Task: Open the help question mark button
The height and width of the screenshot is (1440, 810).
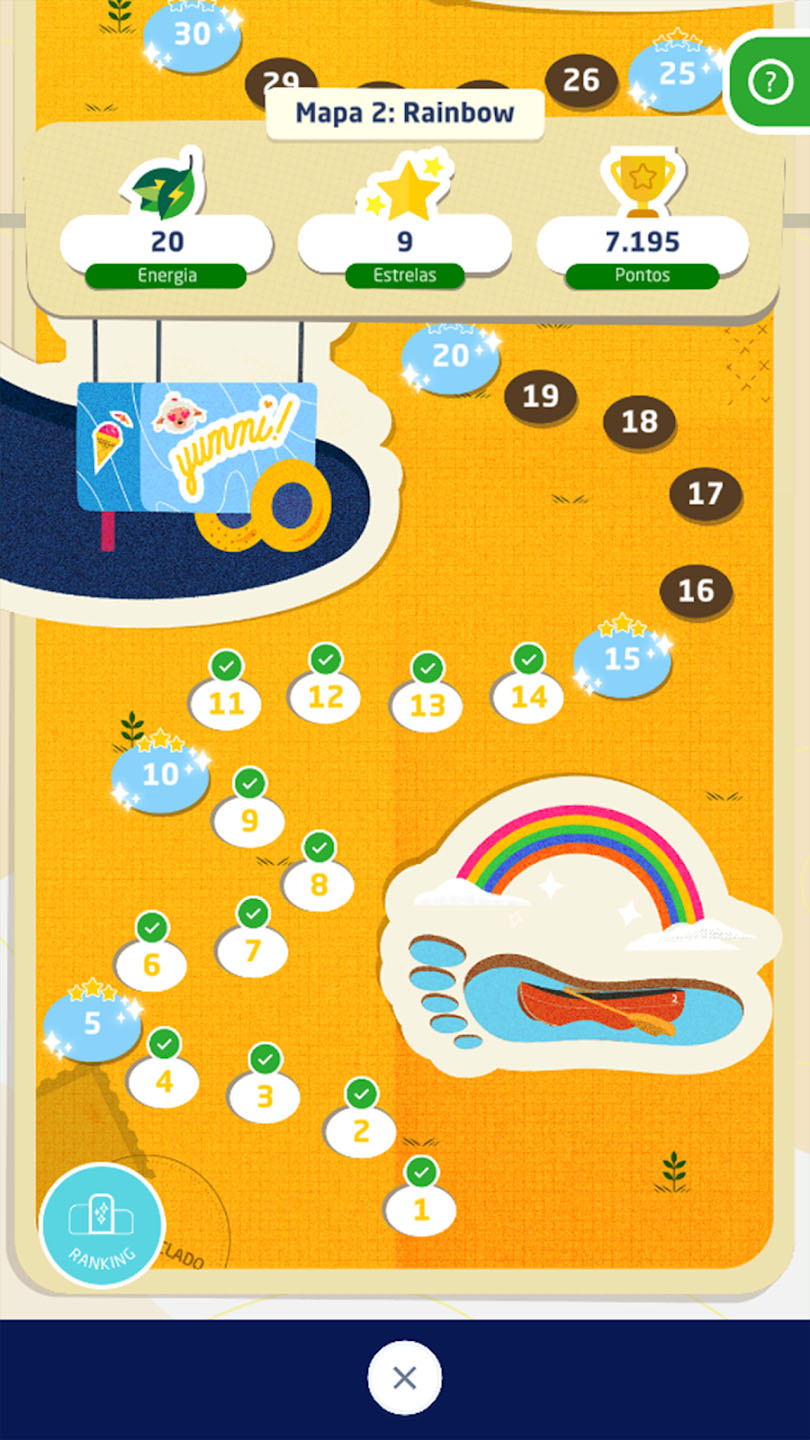Action: [770, 83]
